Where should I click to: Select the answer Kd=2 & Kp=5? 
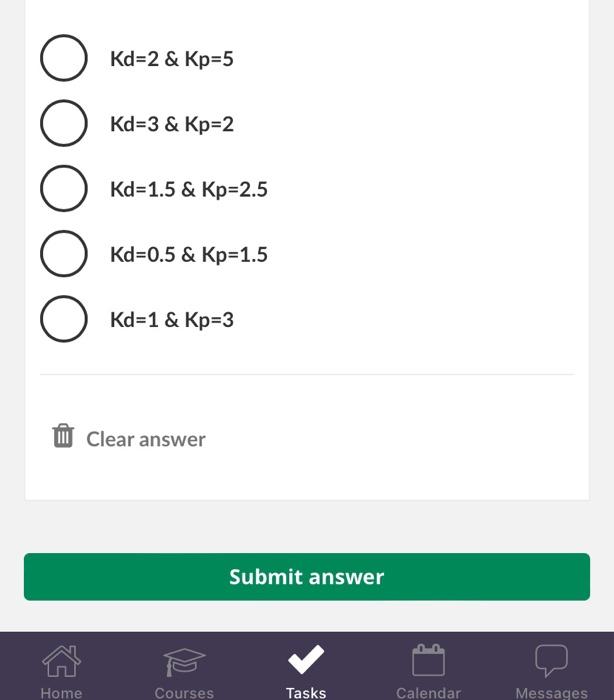coord(63,59)
